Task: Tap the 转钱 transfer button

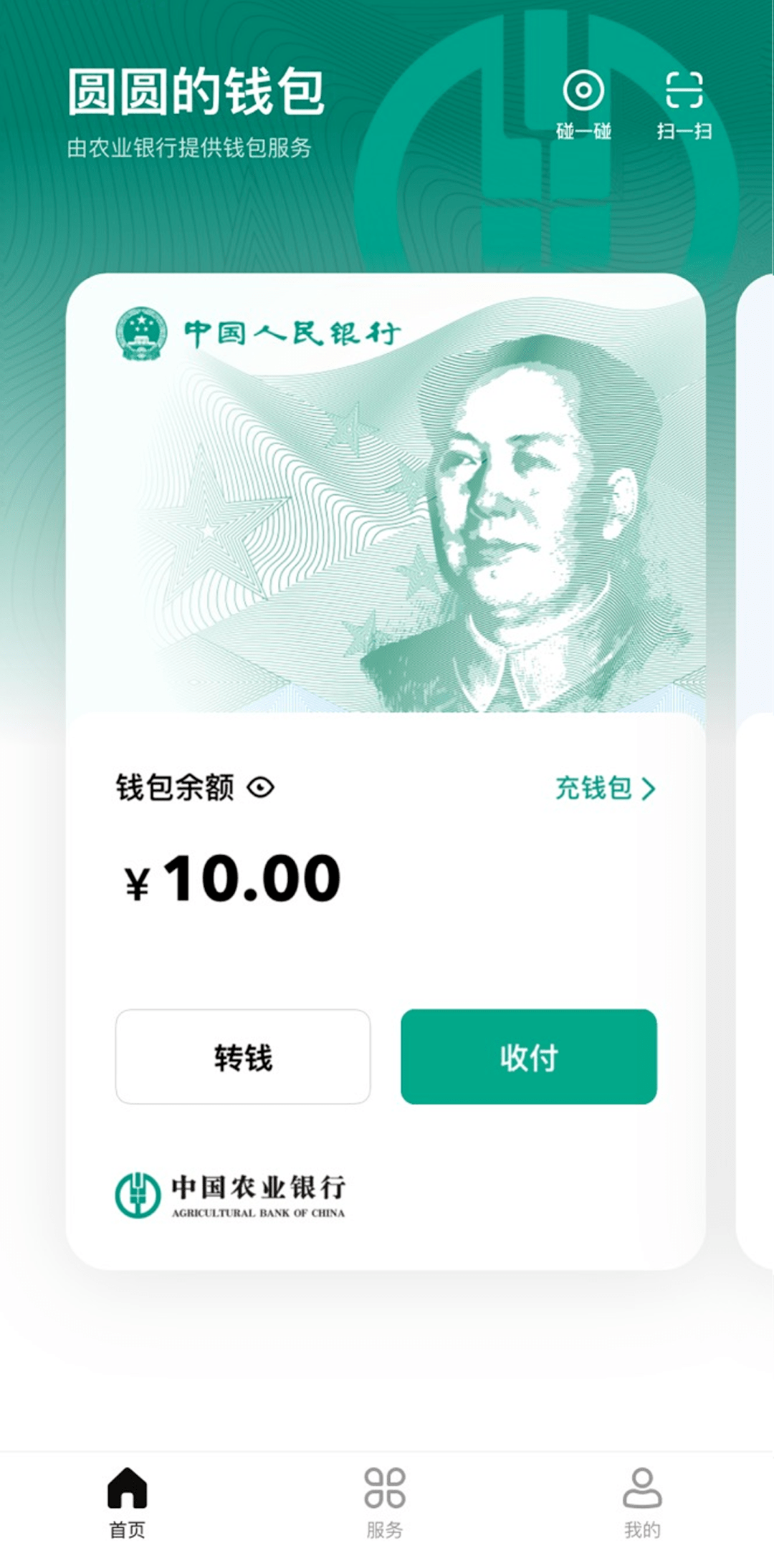Action: (x=243, y=1057)
